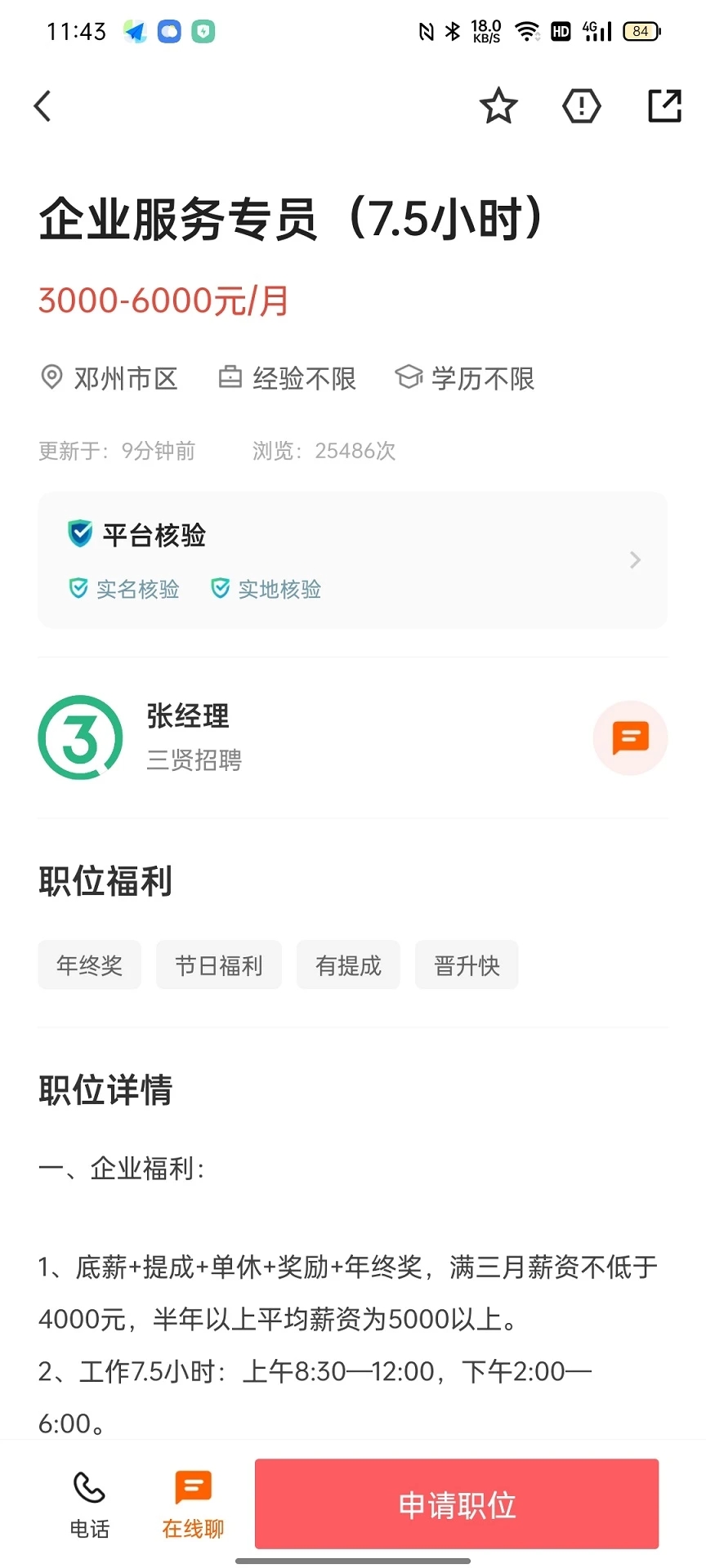Open 张经理's recruiter profile
The width and height of the screenshot is (706, 1568).
[x=188, y=737]
